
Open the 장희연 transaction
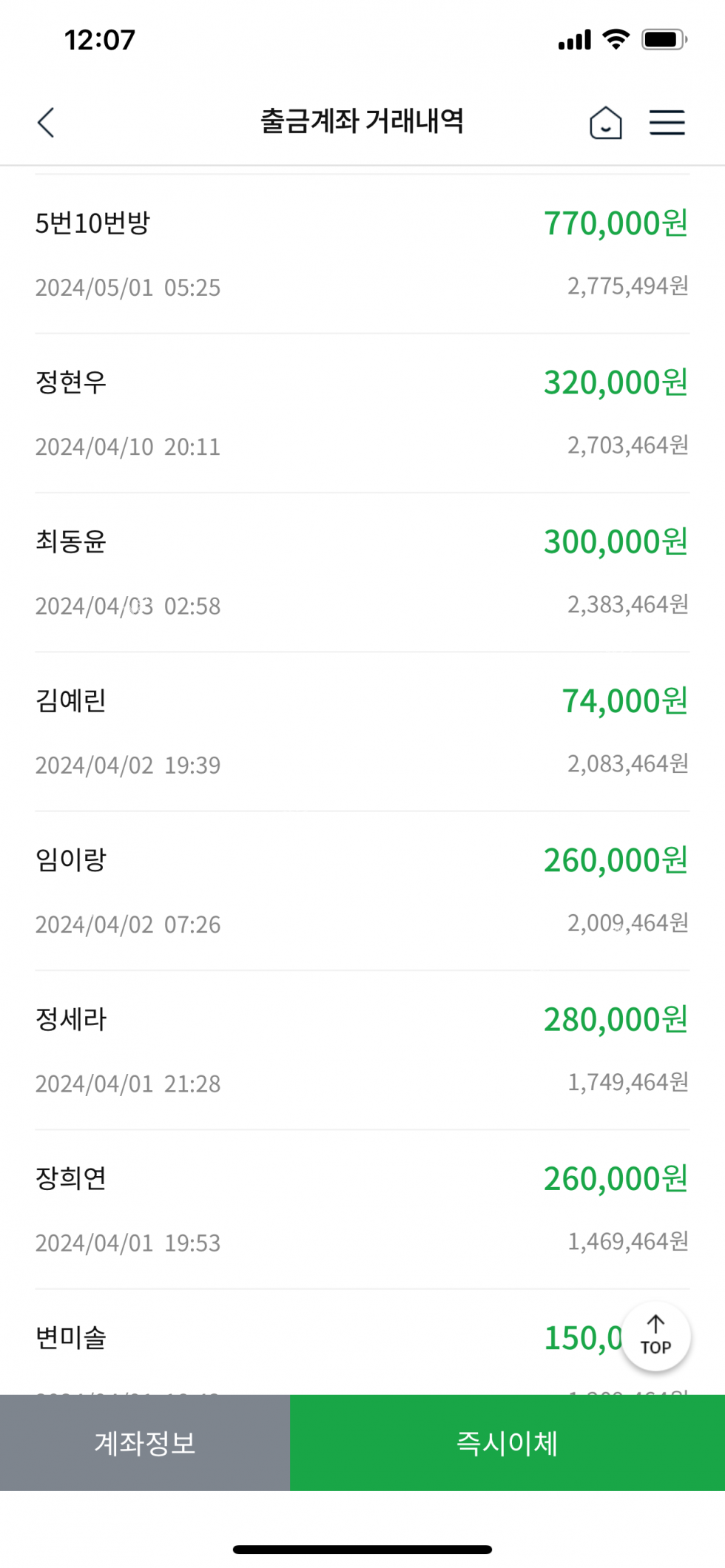point(362,1209)
